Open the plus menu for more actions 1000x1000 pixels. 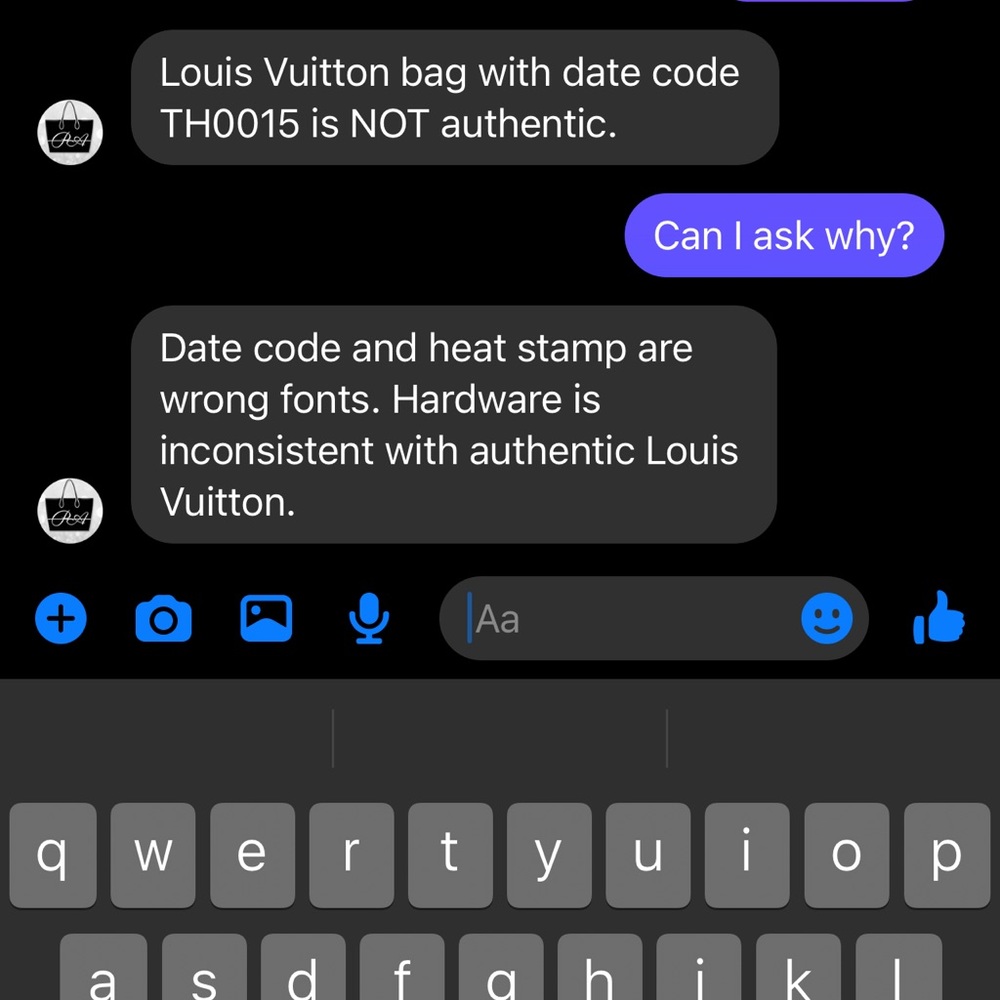pyautogui.click(x=61, y=619)
